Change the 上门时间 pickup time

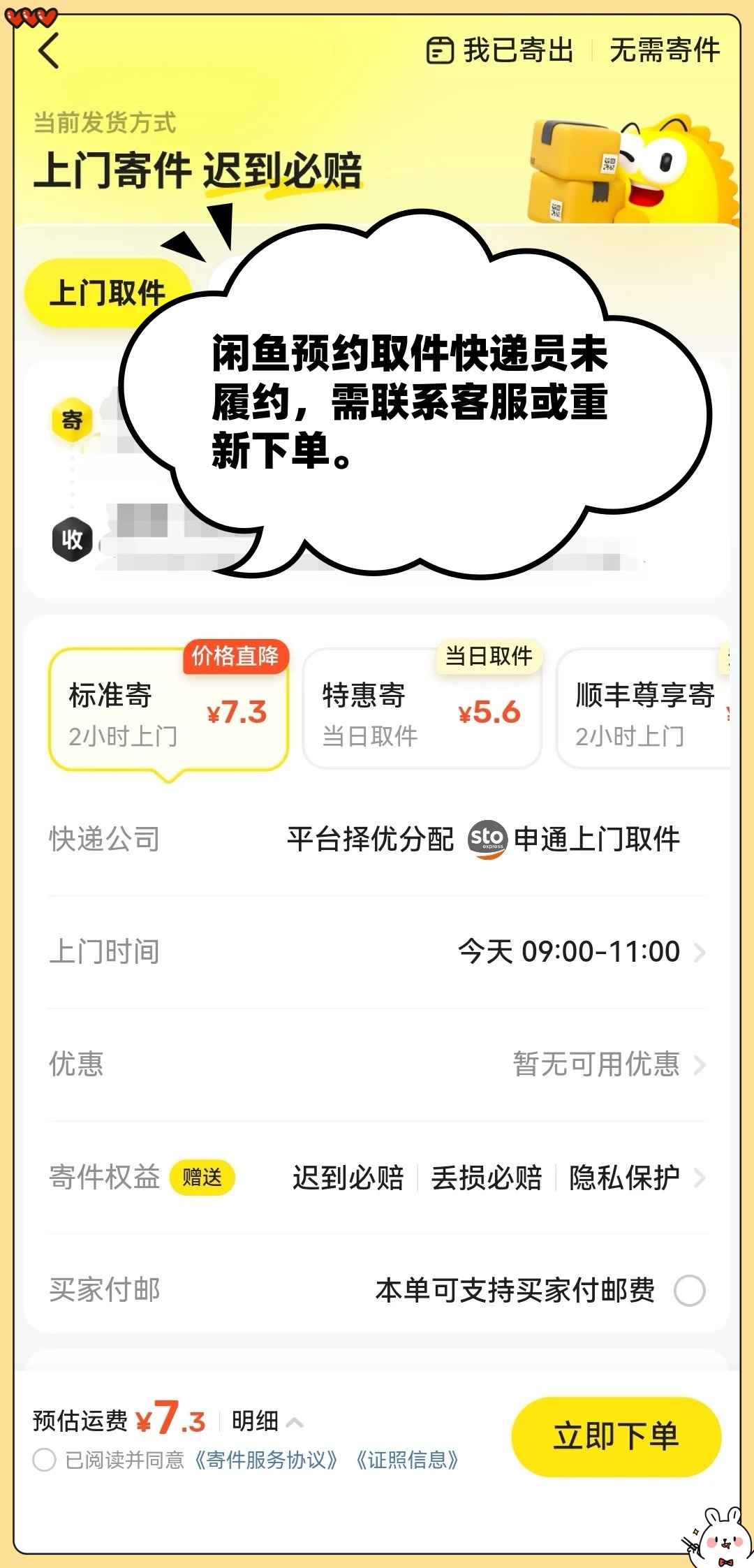tap(377, 951)
